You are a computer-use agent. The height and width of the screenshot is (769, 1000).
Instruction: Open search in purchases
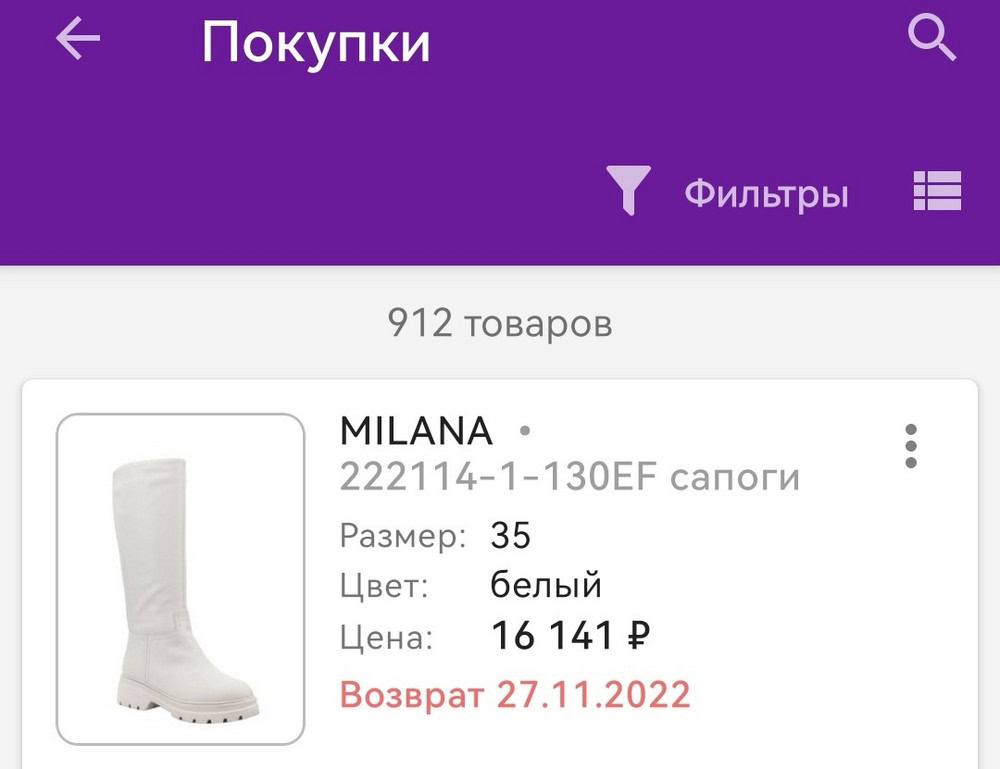pyautogui.click(x=932, y=40)
